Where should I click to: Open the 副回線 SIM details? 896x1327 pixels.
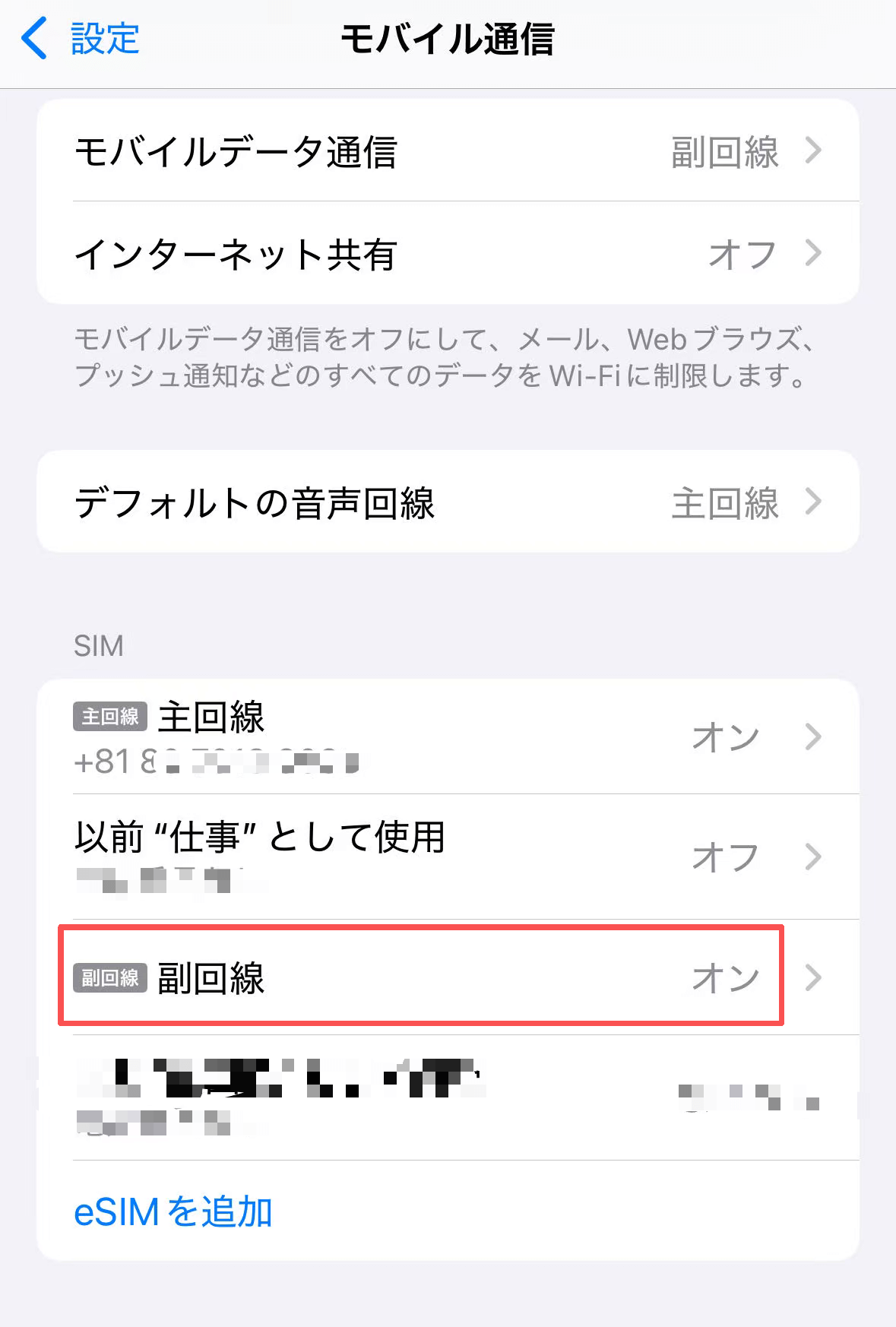tap(447, 977)
